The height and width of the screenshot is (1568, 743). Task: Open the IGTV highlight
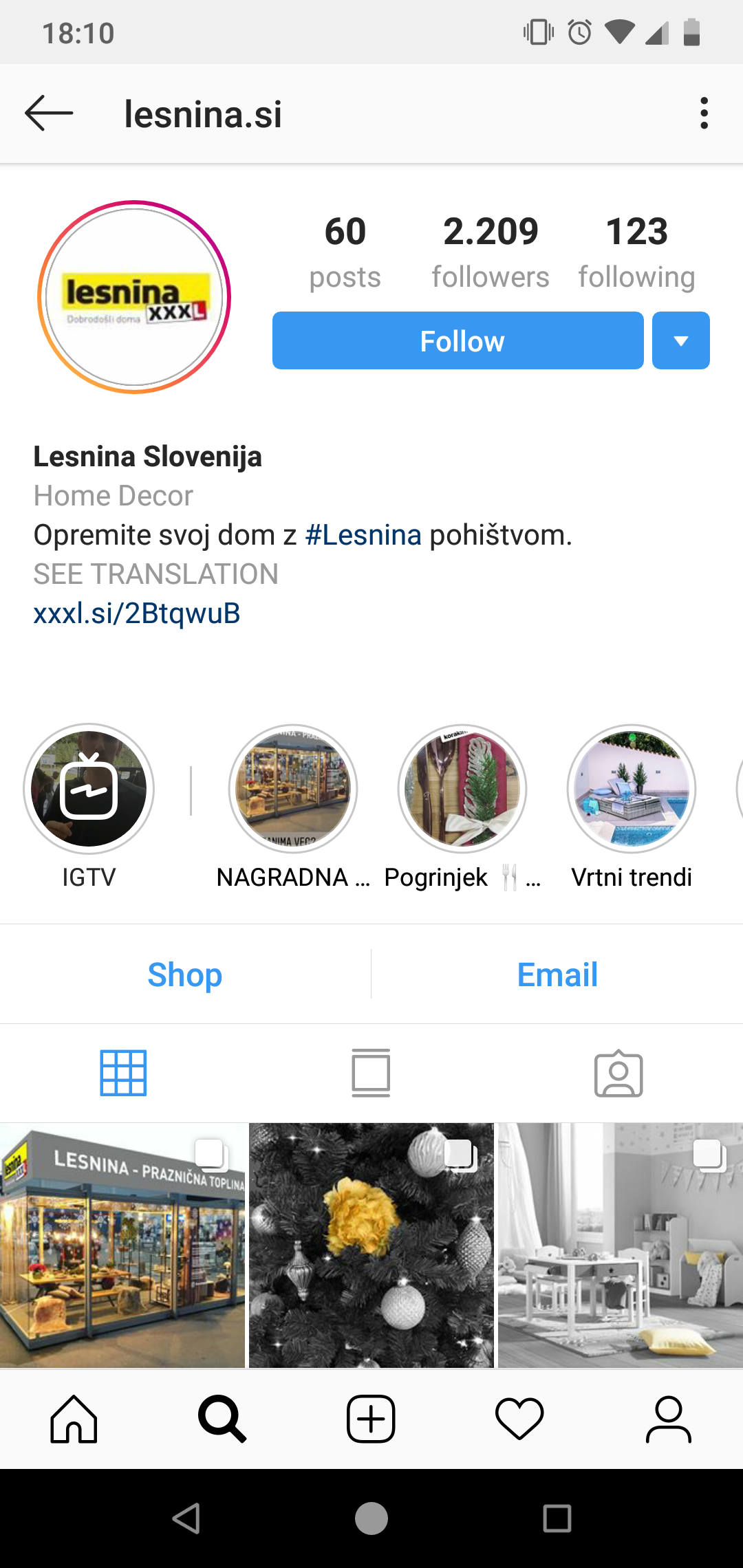click(x=89, y=789)
